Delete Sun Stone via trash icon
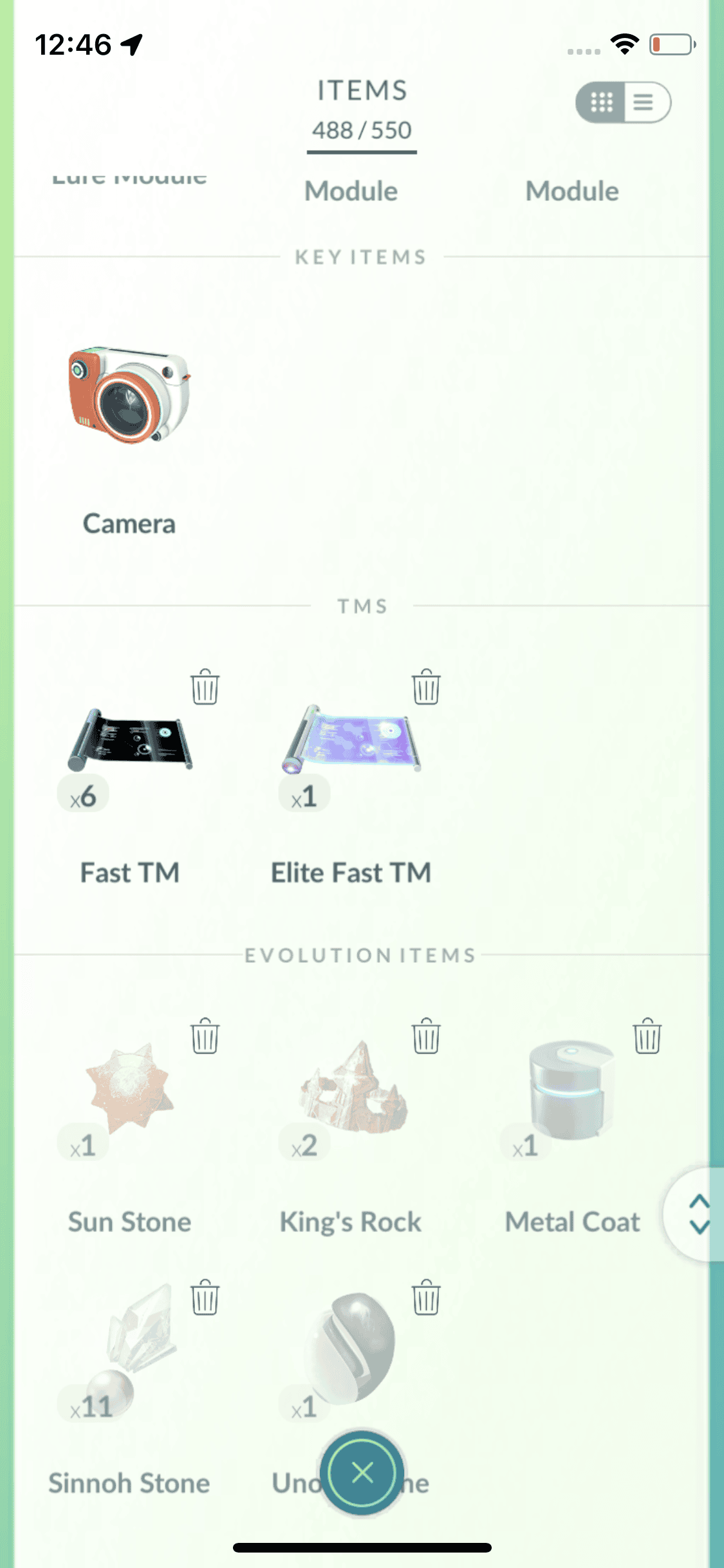 coord(205,1036)
